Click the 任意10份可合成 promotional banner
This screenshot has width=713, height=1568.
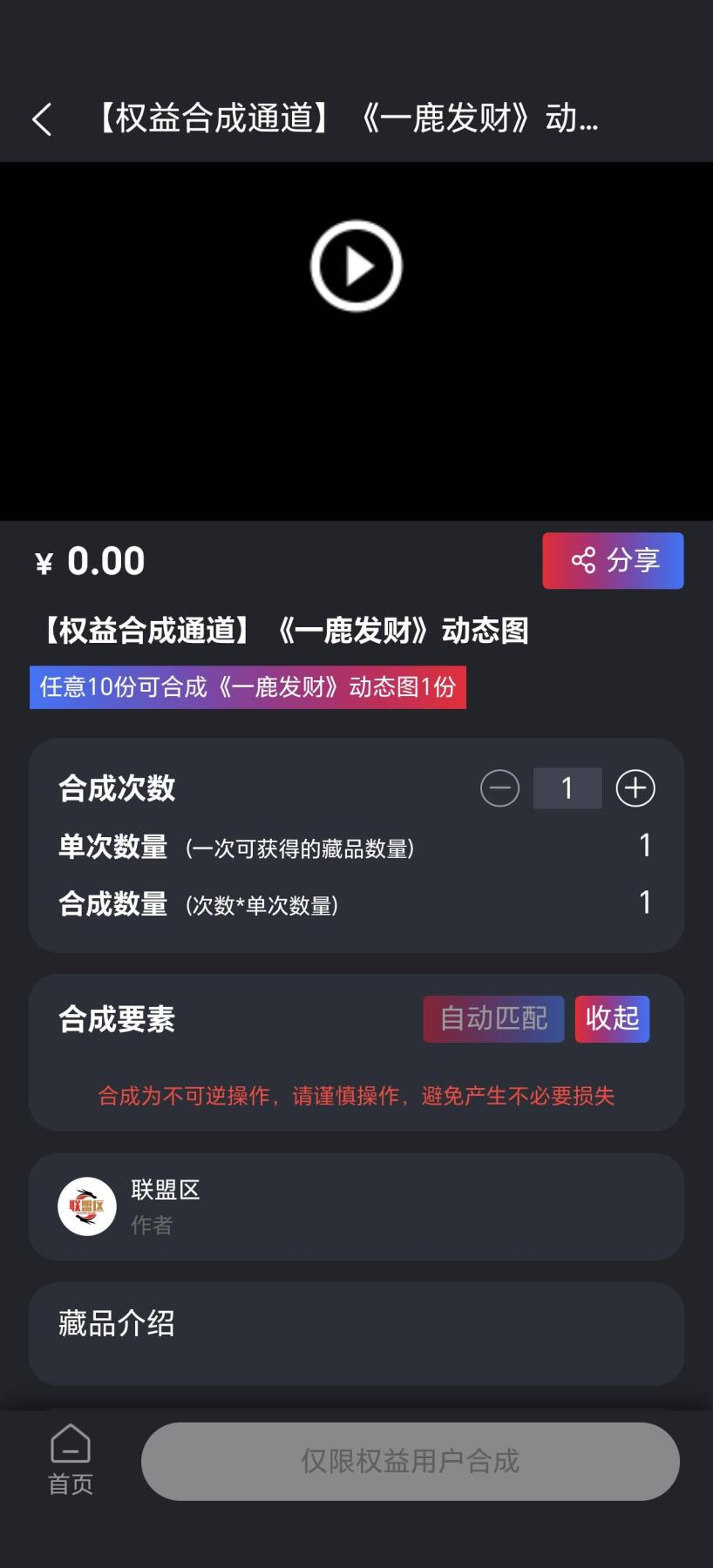pyautogui.click(x=248, y=686)
